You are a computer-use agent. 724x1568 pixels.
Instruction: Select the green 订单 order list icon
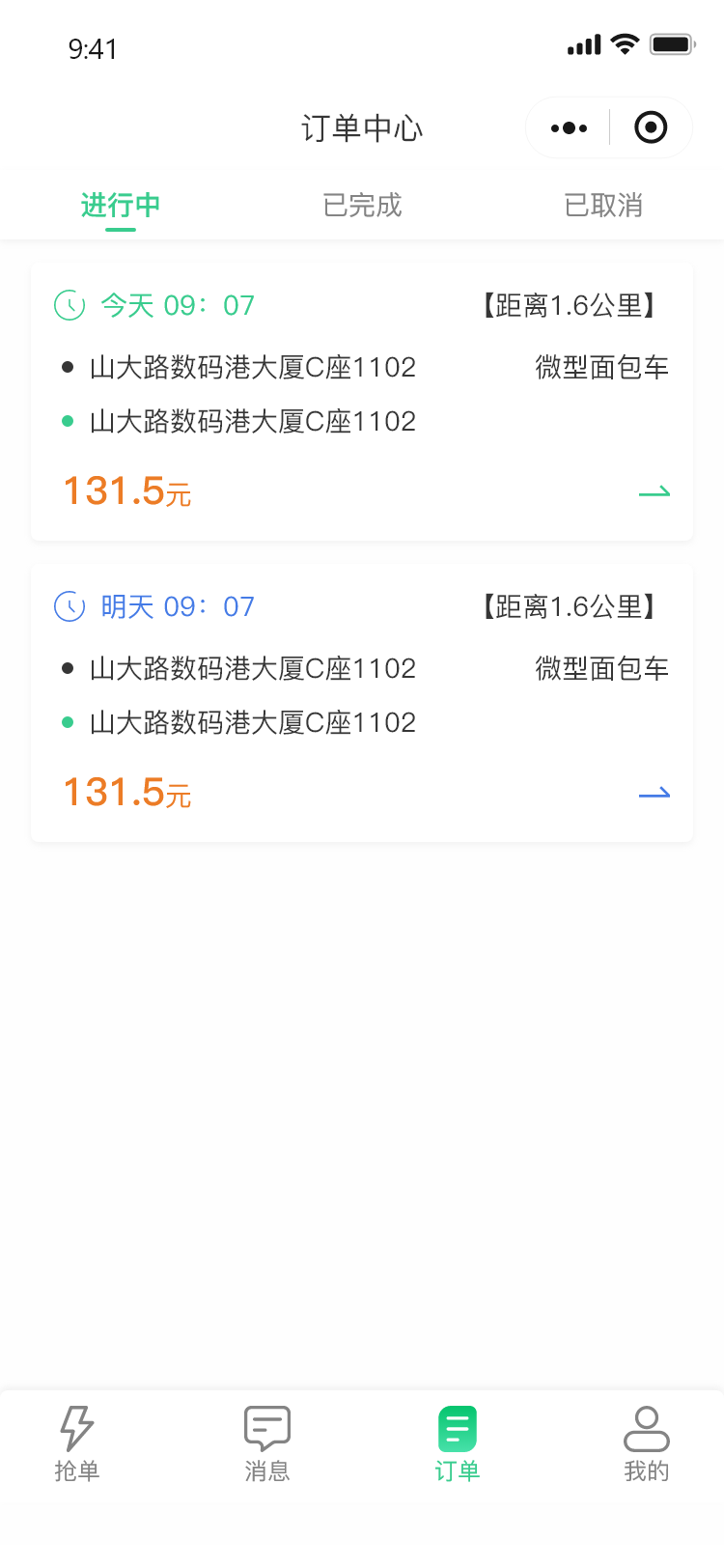click(456, 1425)
